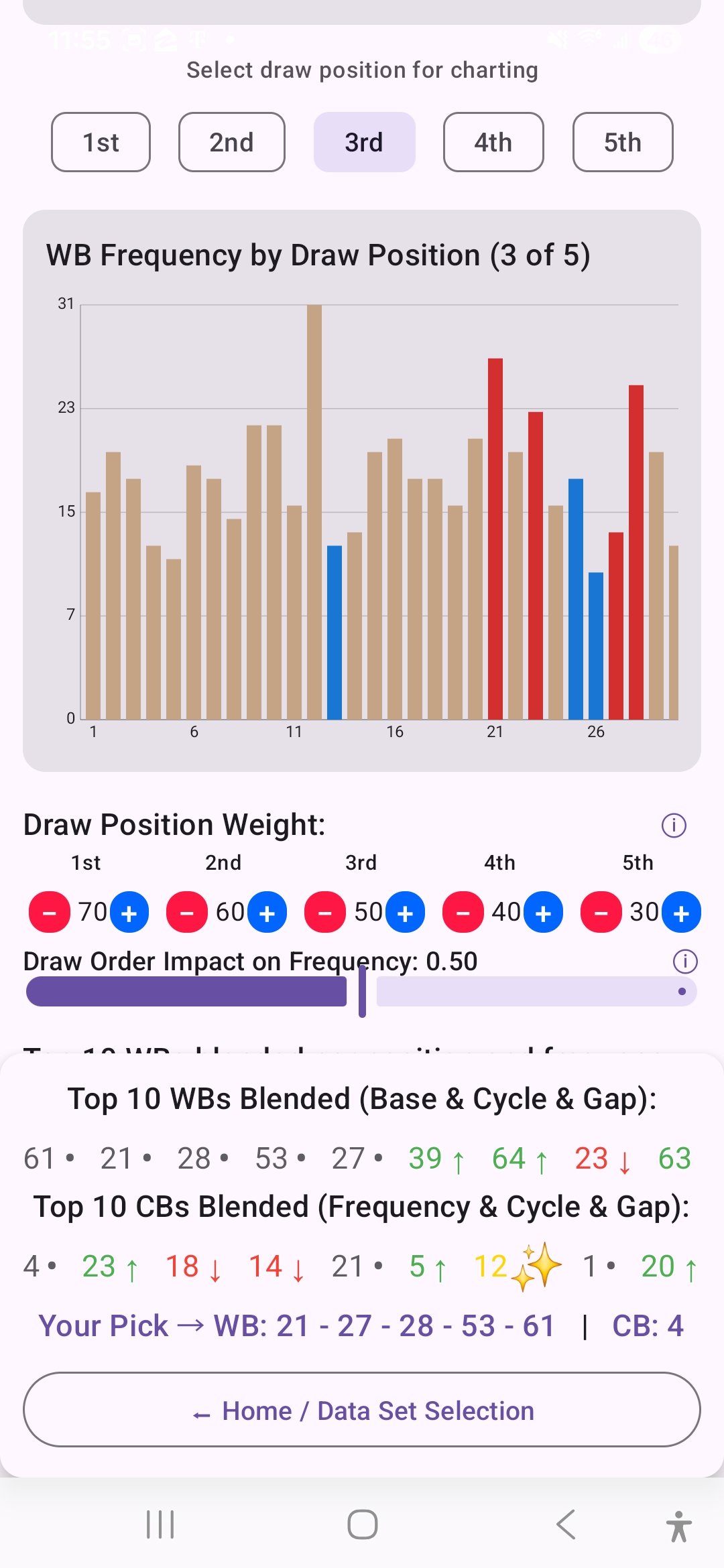Decrease the 4th position weight
The image size is (724, 1568).
463,913
